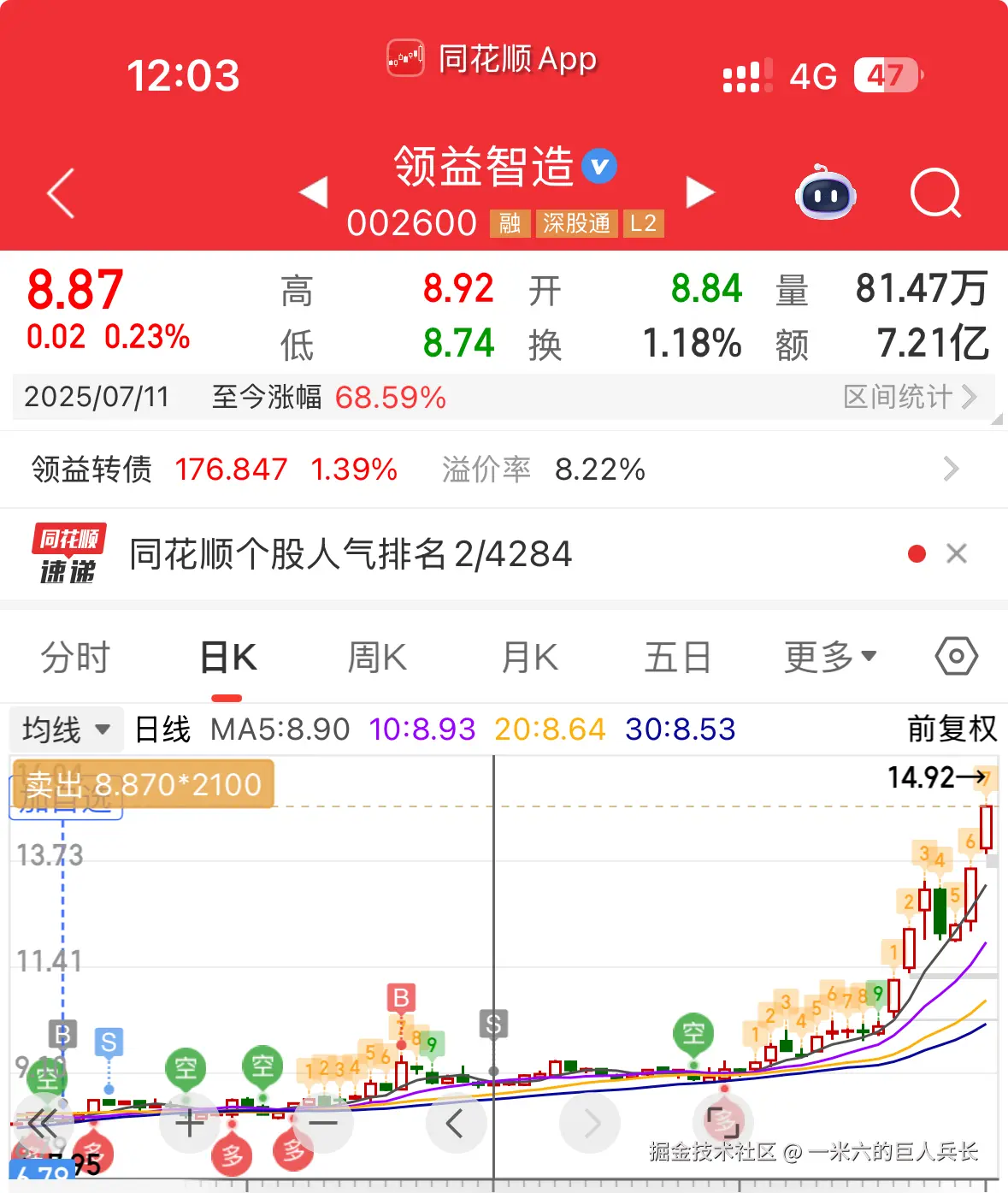Toggle 前复权 price adjustment mode

pos(952,729)
